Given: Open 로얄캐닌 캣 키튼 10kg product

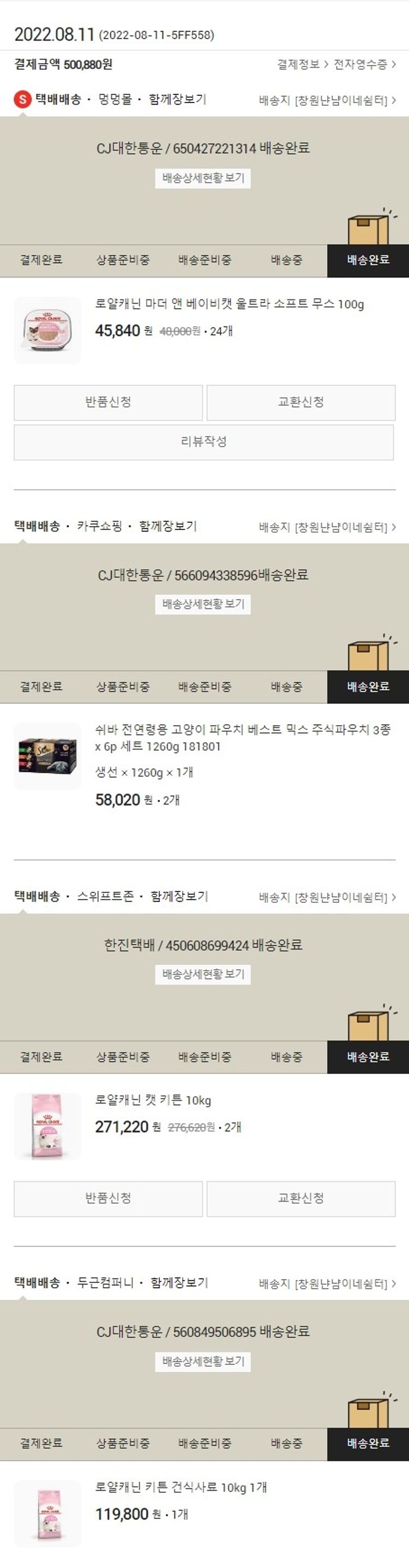Looking at the screenshot, I should [x=153, y=1100].
